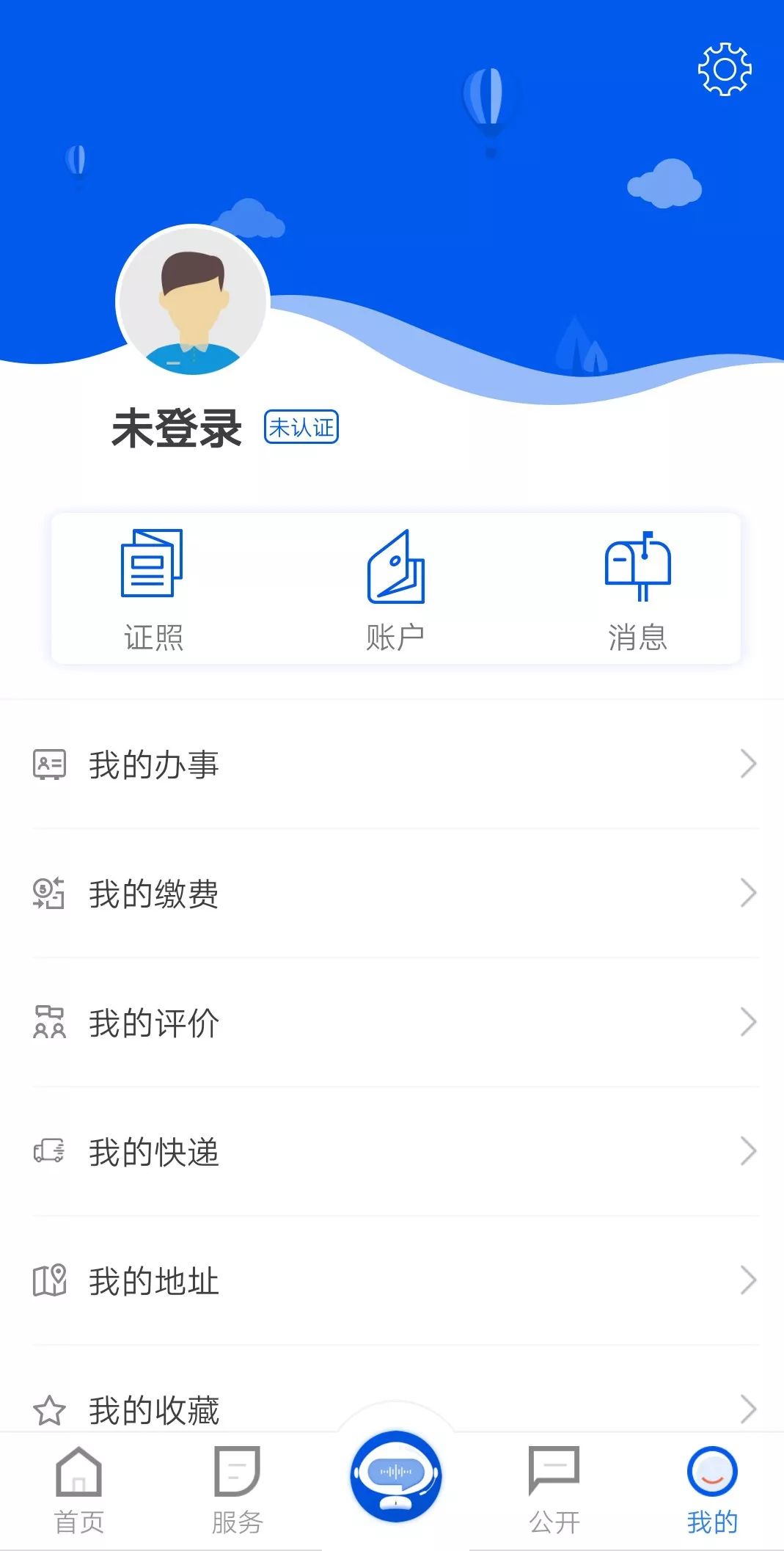Screen dimensions: 784x1551
Task: Click the 我的办事 ID card icon
Action: click(48, 764)
